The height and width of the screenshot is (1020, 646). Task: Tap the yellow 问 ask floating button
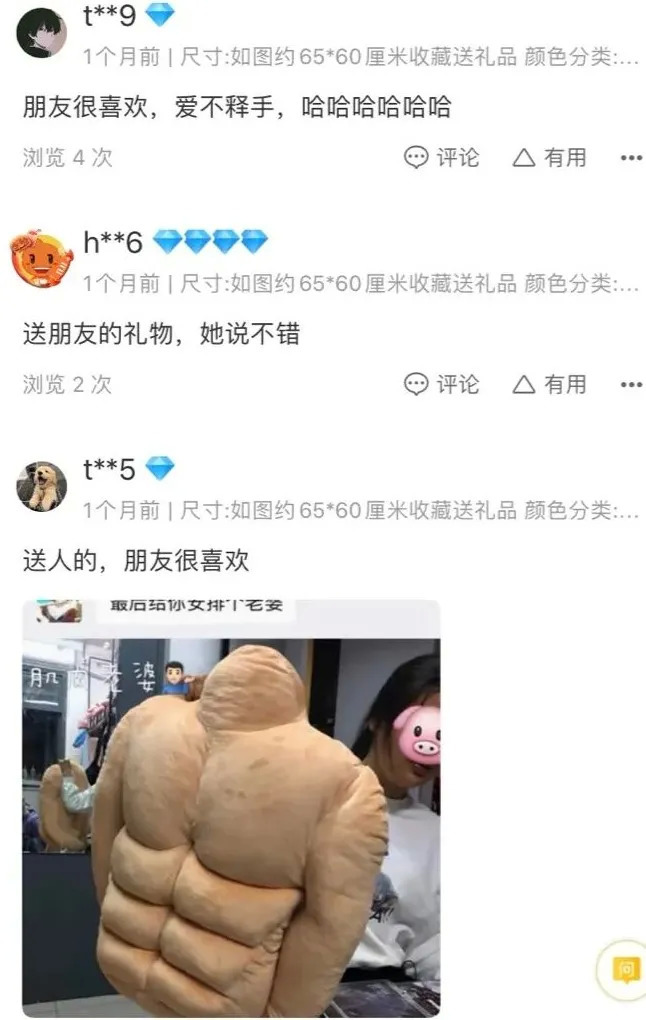[x=624, y=968]
